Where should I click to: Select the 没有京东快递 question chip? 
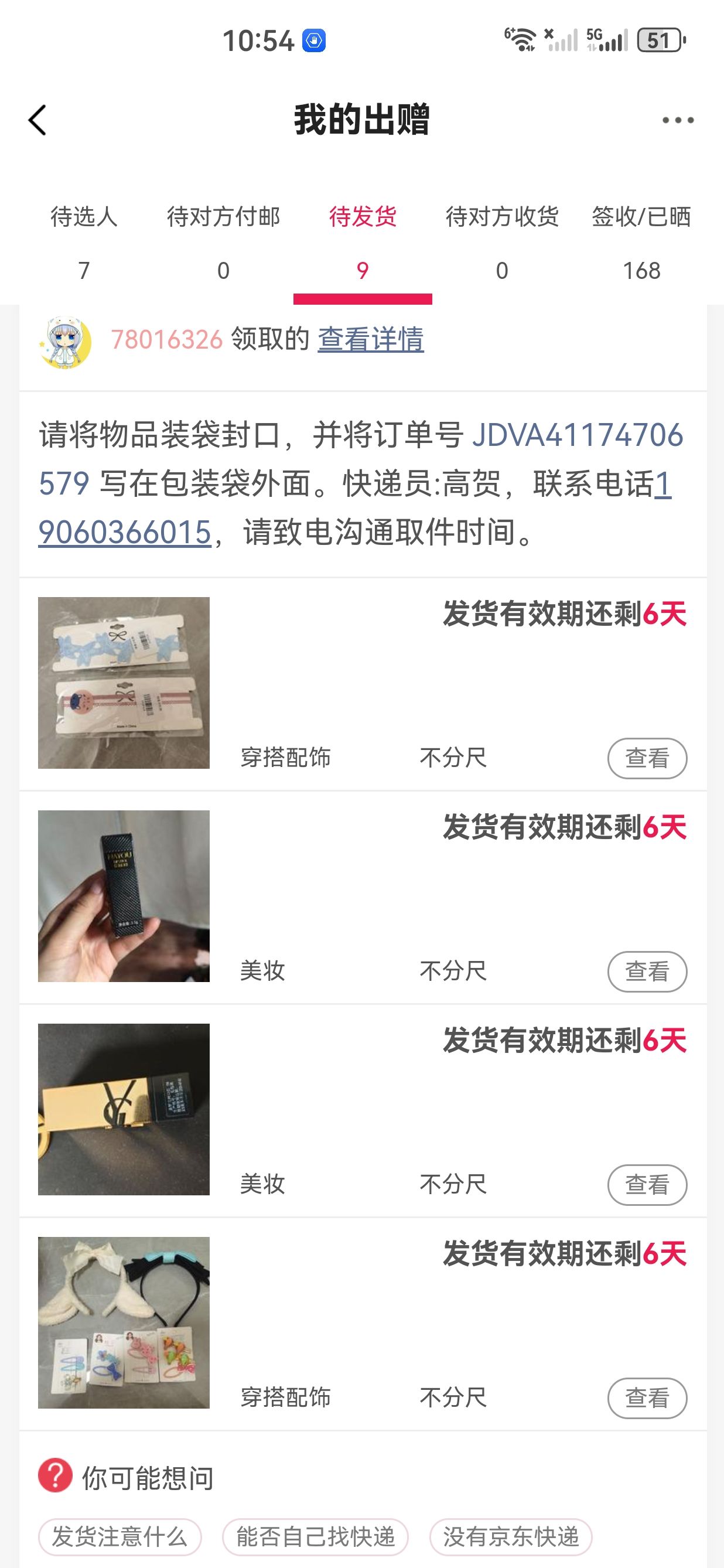510,1537
